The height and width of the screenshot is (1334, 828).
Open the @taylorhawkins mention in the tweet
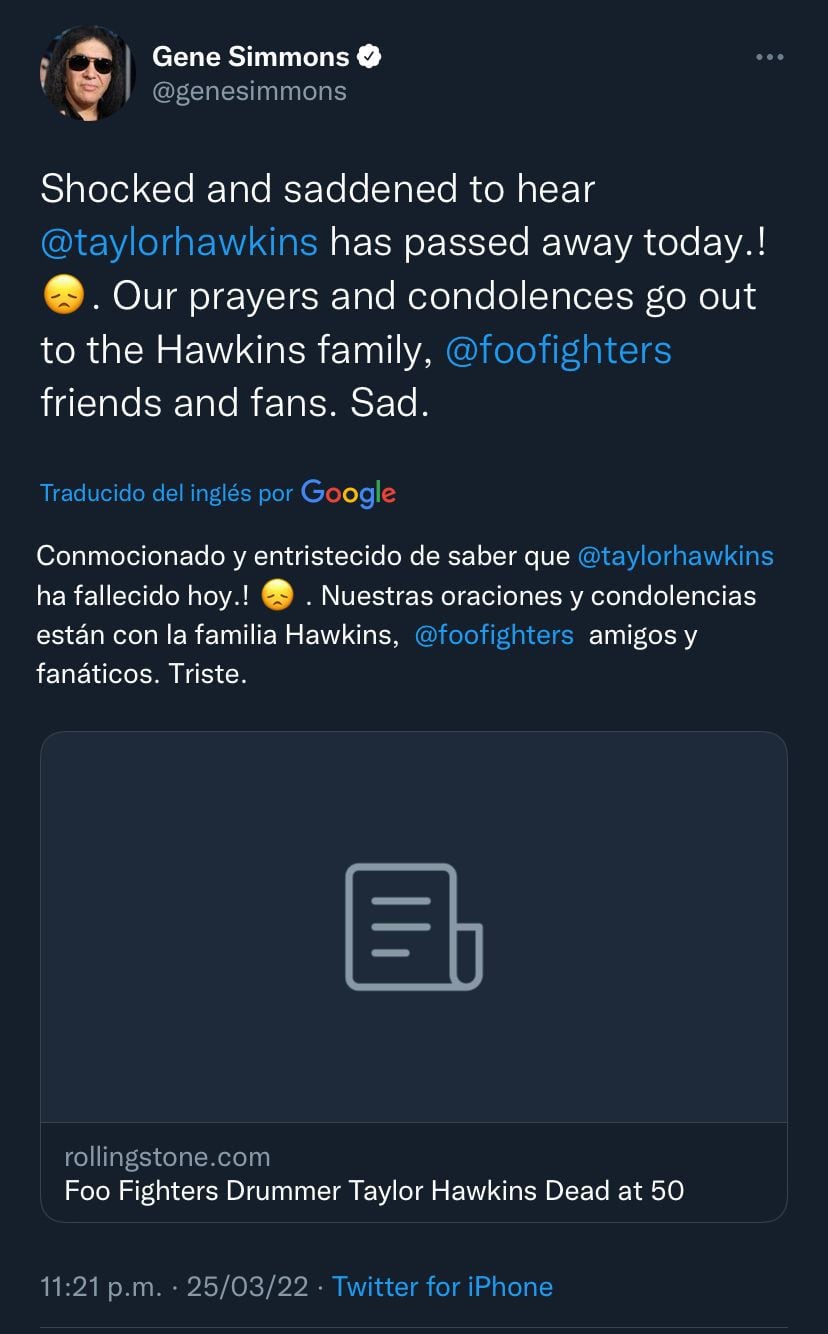click(179, 242)
